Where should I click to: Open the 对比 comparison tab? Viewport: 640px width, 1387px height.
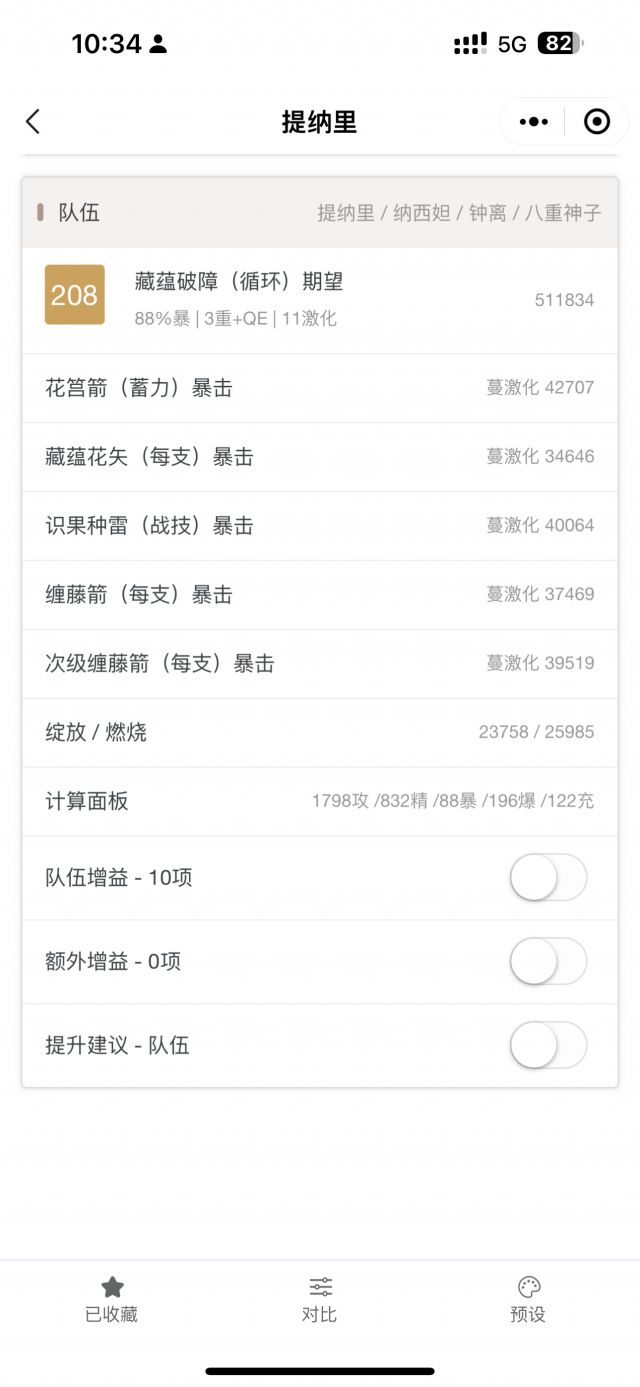(x=320, y=1299)
